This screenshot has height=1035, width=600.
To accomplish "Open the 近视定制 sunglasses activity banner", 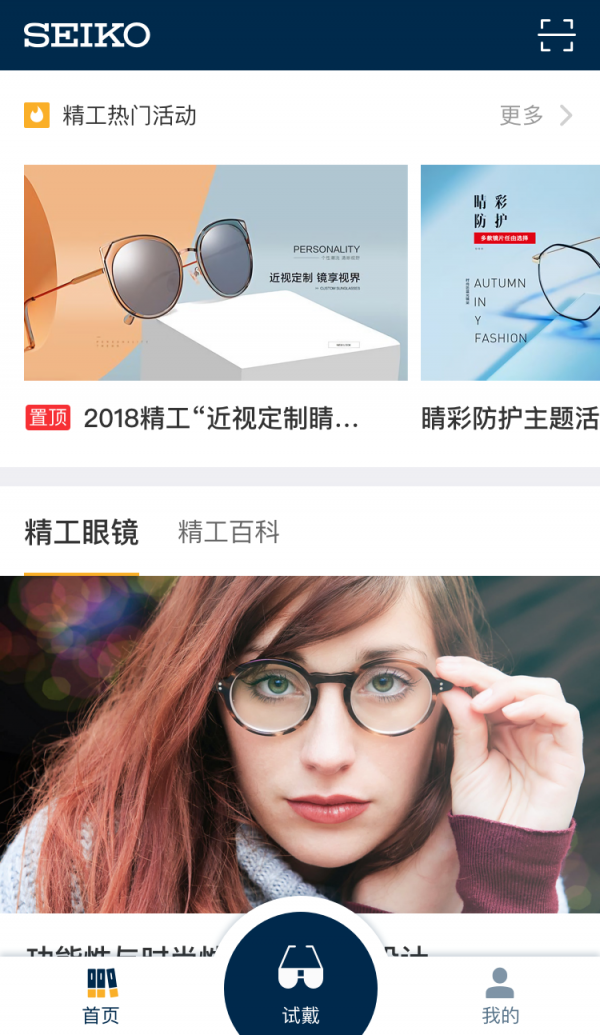I will (215, 272).
